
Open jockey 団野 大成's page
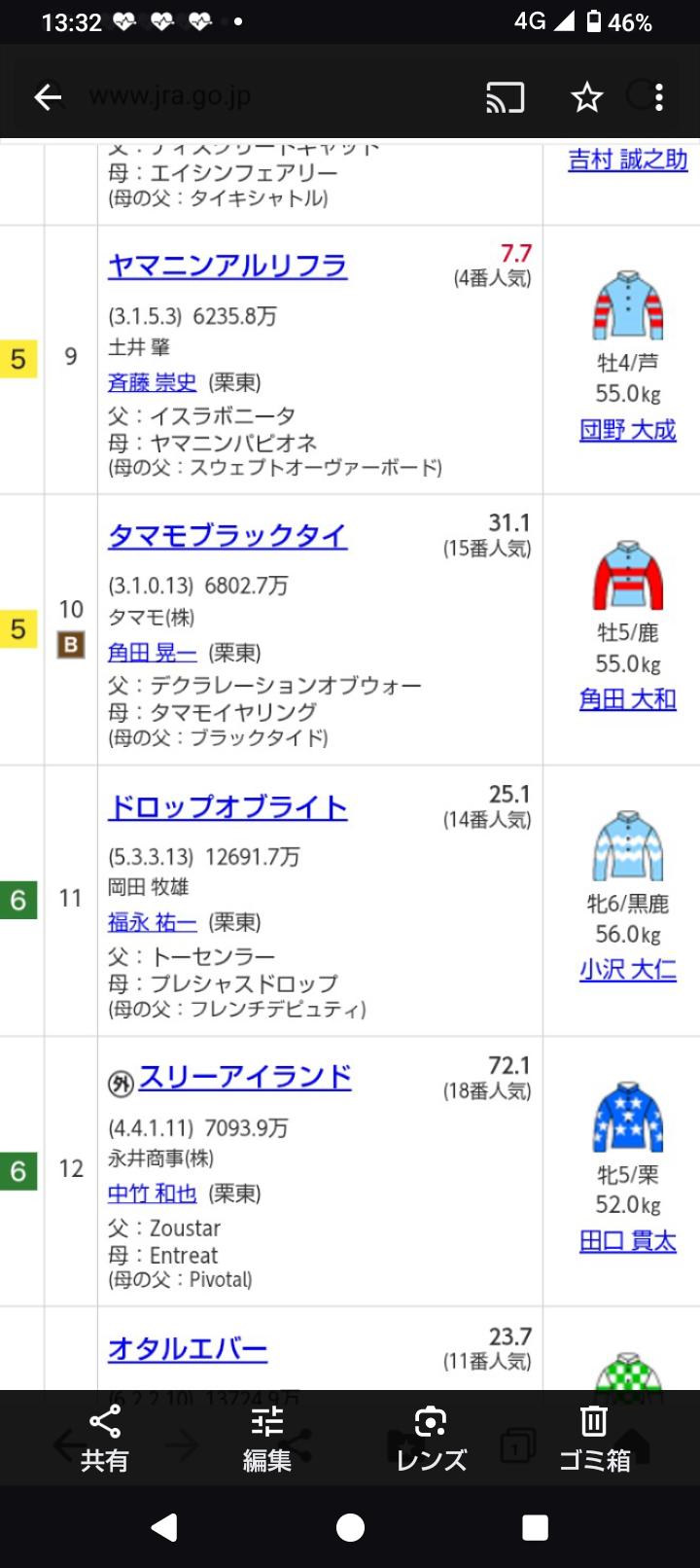(627, 430)
